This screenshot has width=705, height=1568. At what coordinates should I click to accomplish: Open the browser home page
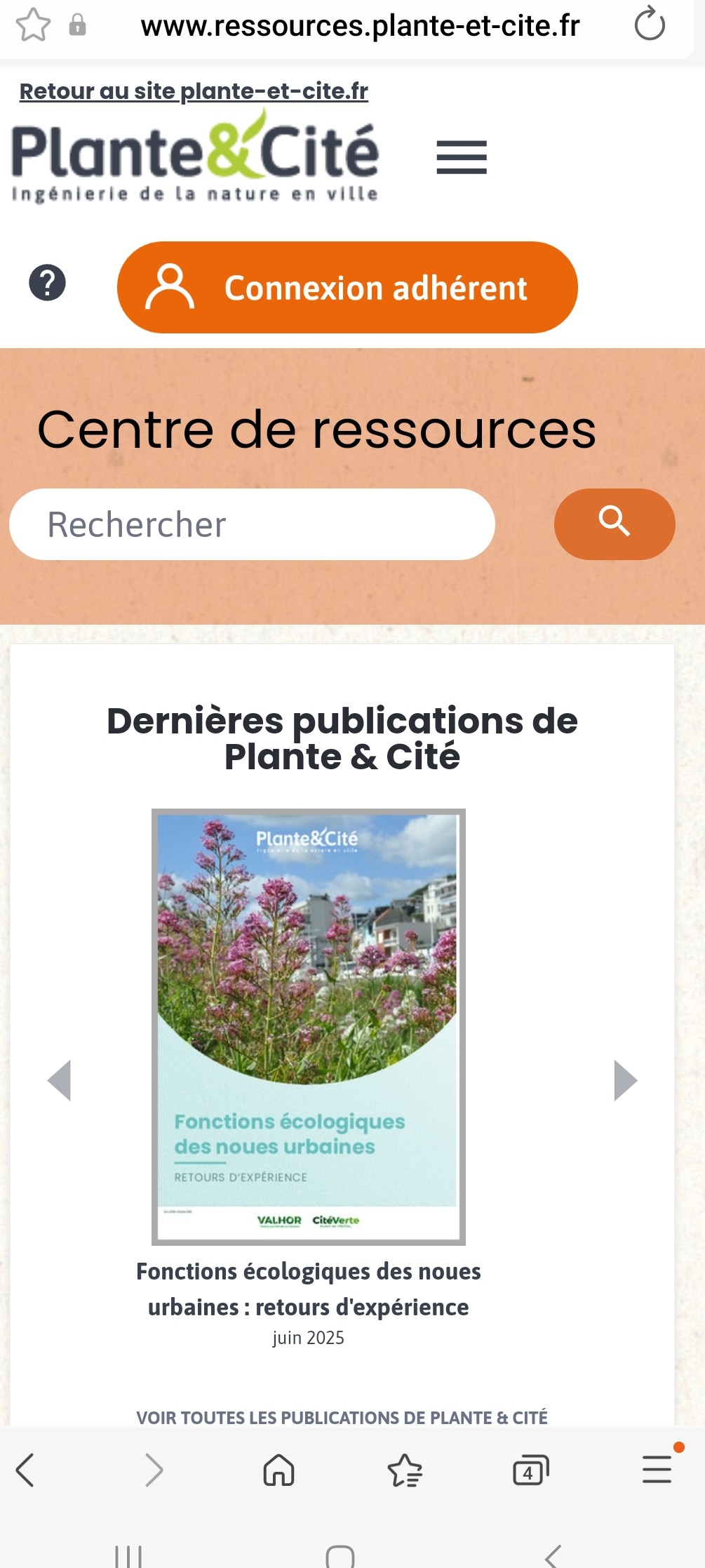click(278, 1470)
